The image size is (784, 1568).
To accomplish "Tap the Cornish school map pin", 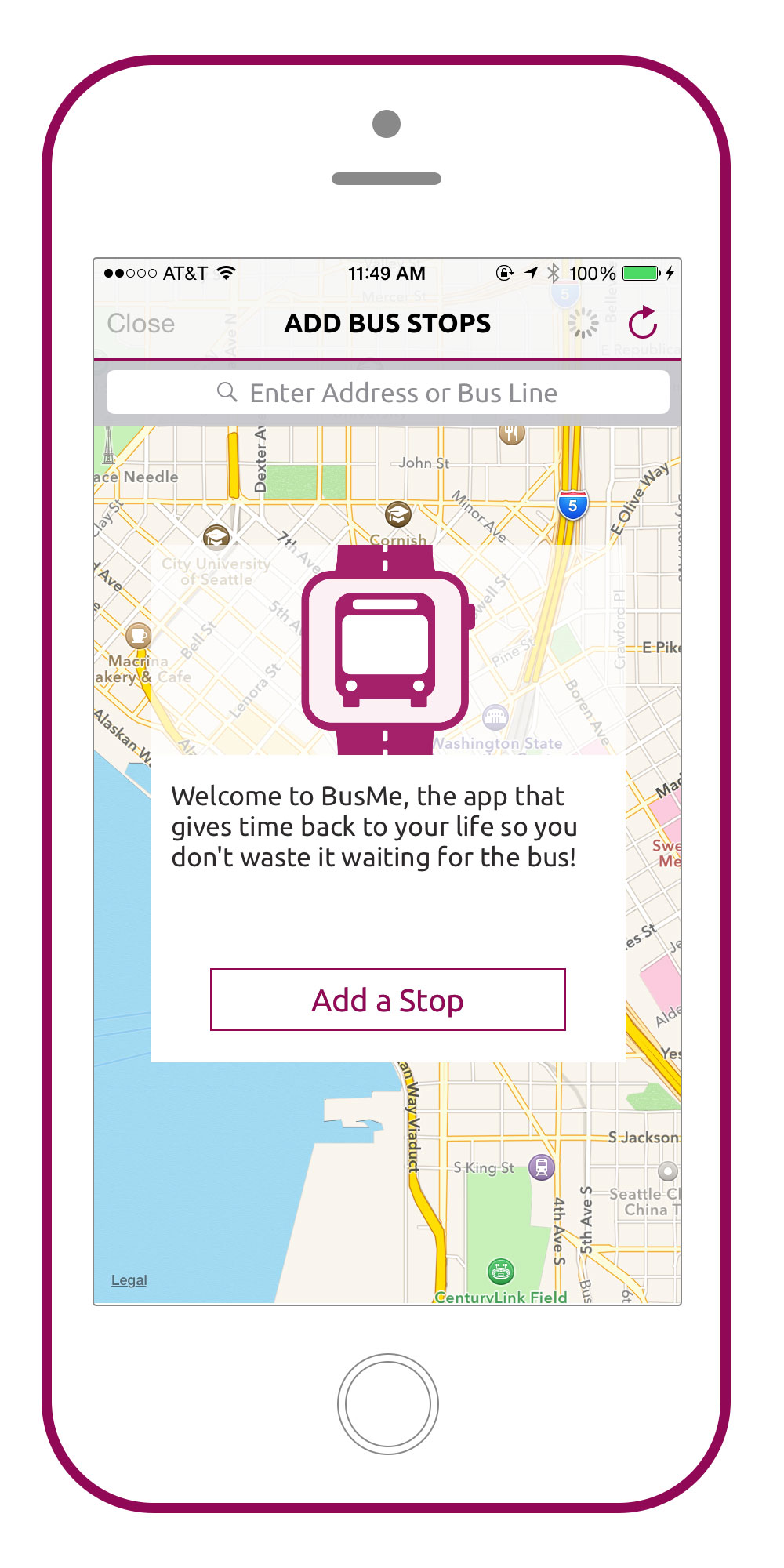I will point(398,516).
